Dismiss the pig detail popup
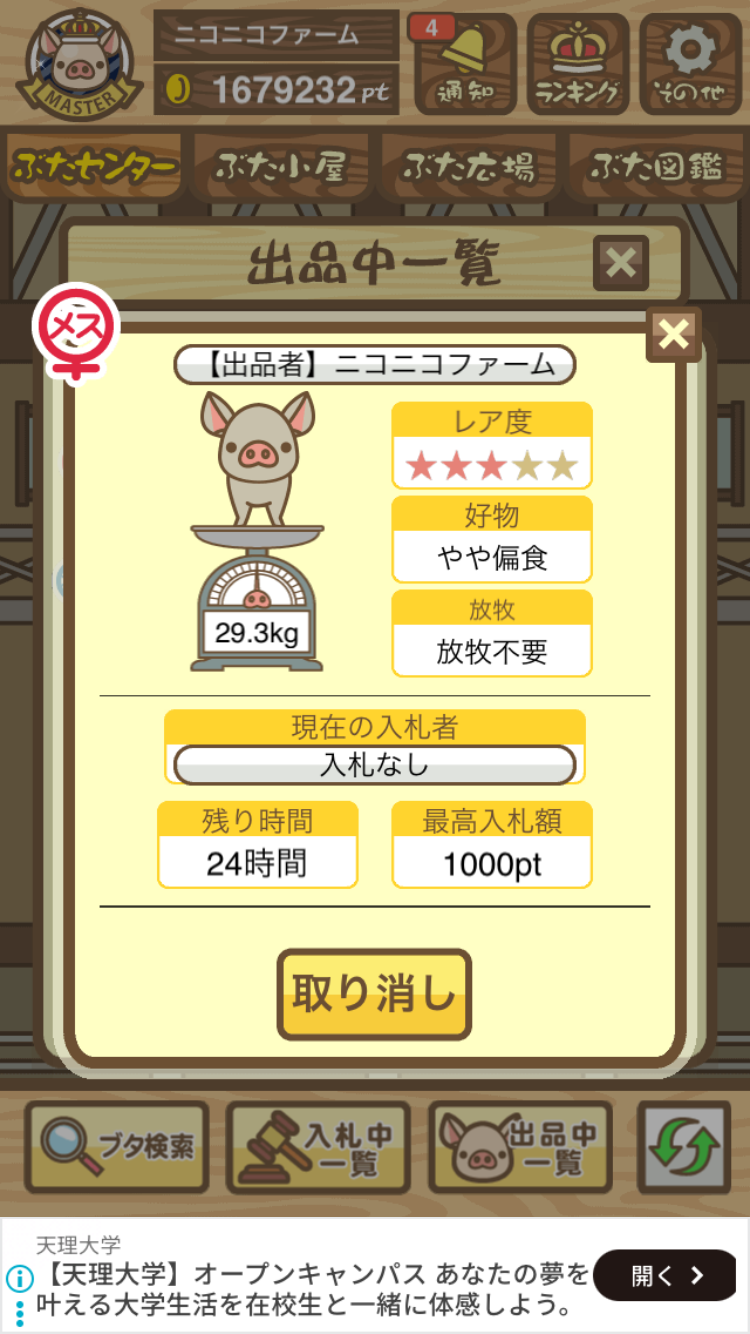Image resolution: width=750 pixels, height=1334 pixels. 673,334
